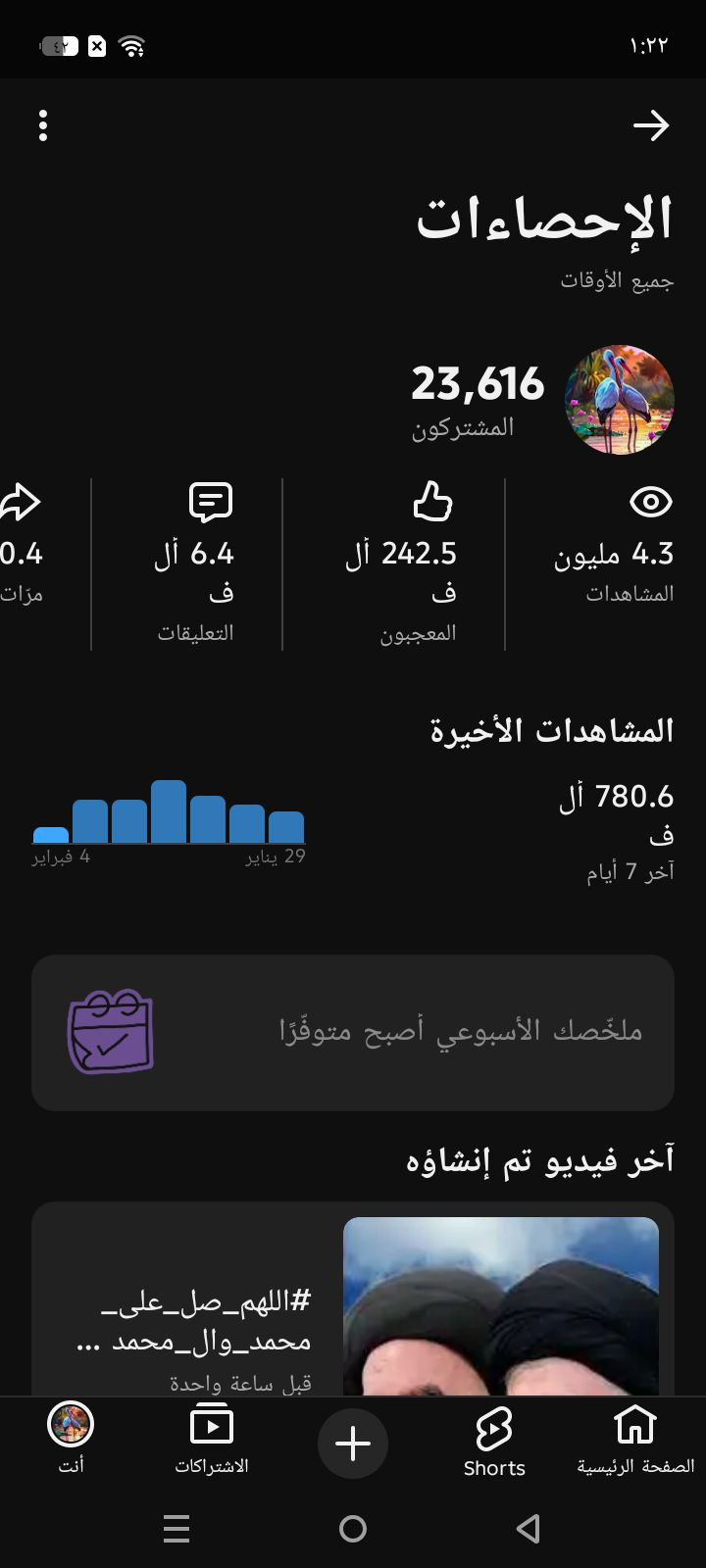The width and height of the screenshot is (706, 1568).
Task: Tap the plus create button
Action: [353, 1443]
